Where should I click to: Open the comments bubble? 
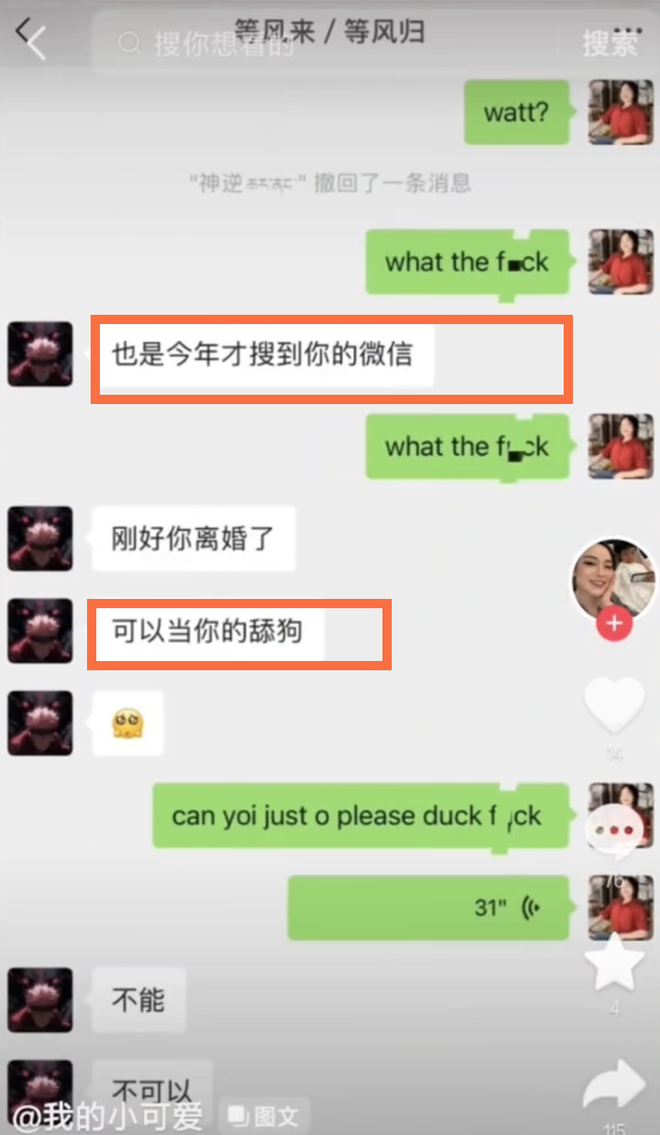614,830
